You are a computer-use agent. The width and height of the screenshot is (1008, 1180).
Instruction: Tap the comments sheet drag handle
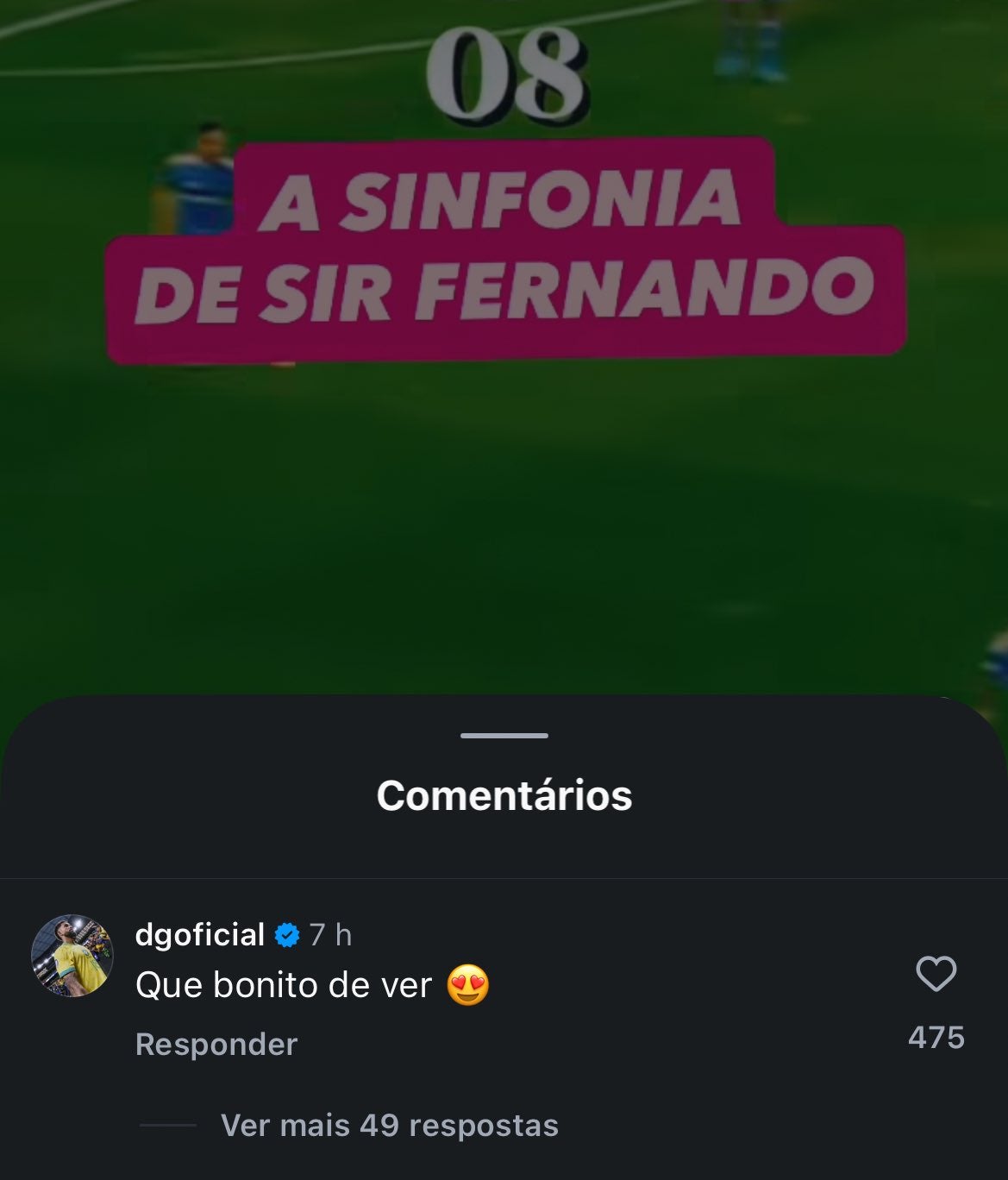coord(504,736)
